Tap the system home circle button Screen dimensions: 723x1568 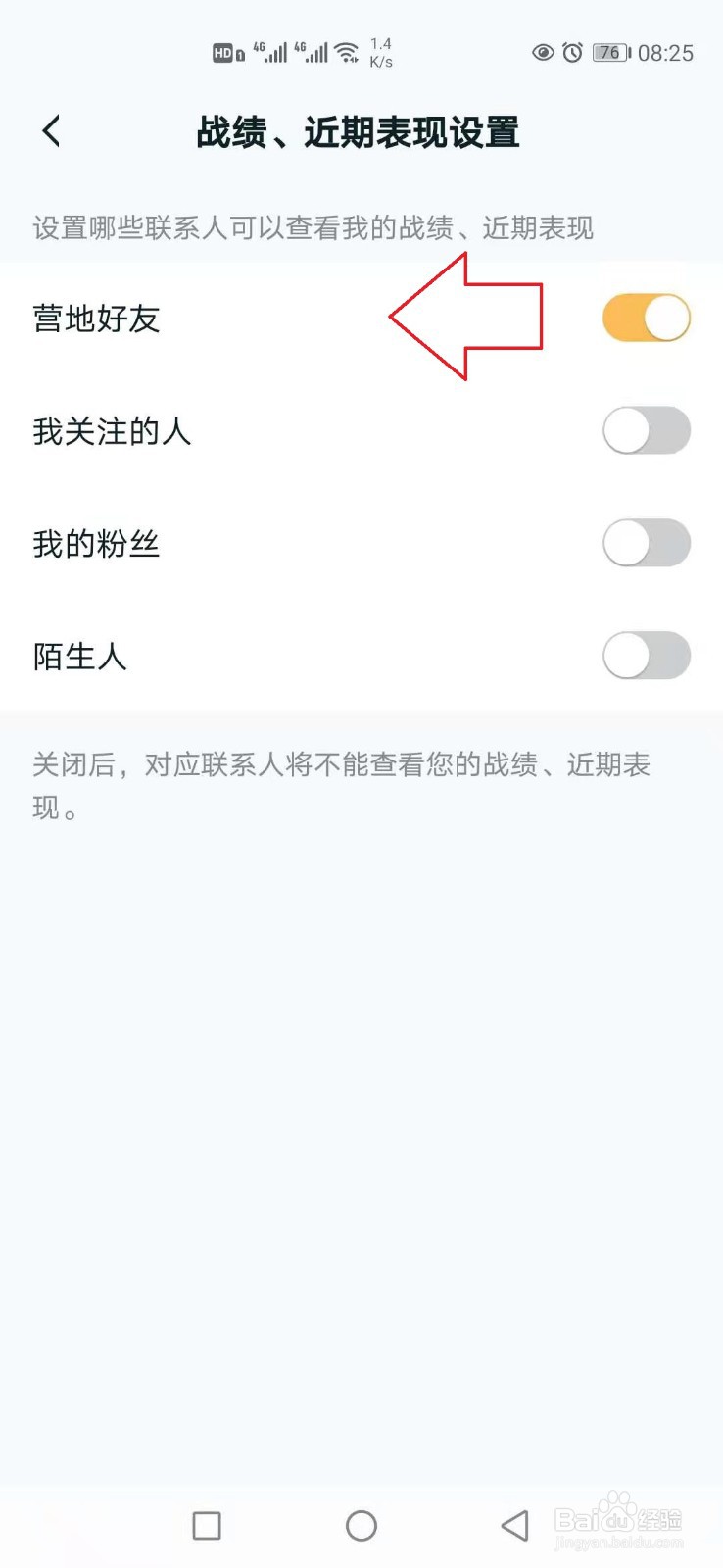[x=361, y=1525]
